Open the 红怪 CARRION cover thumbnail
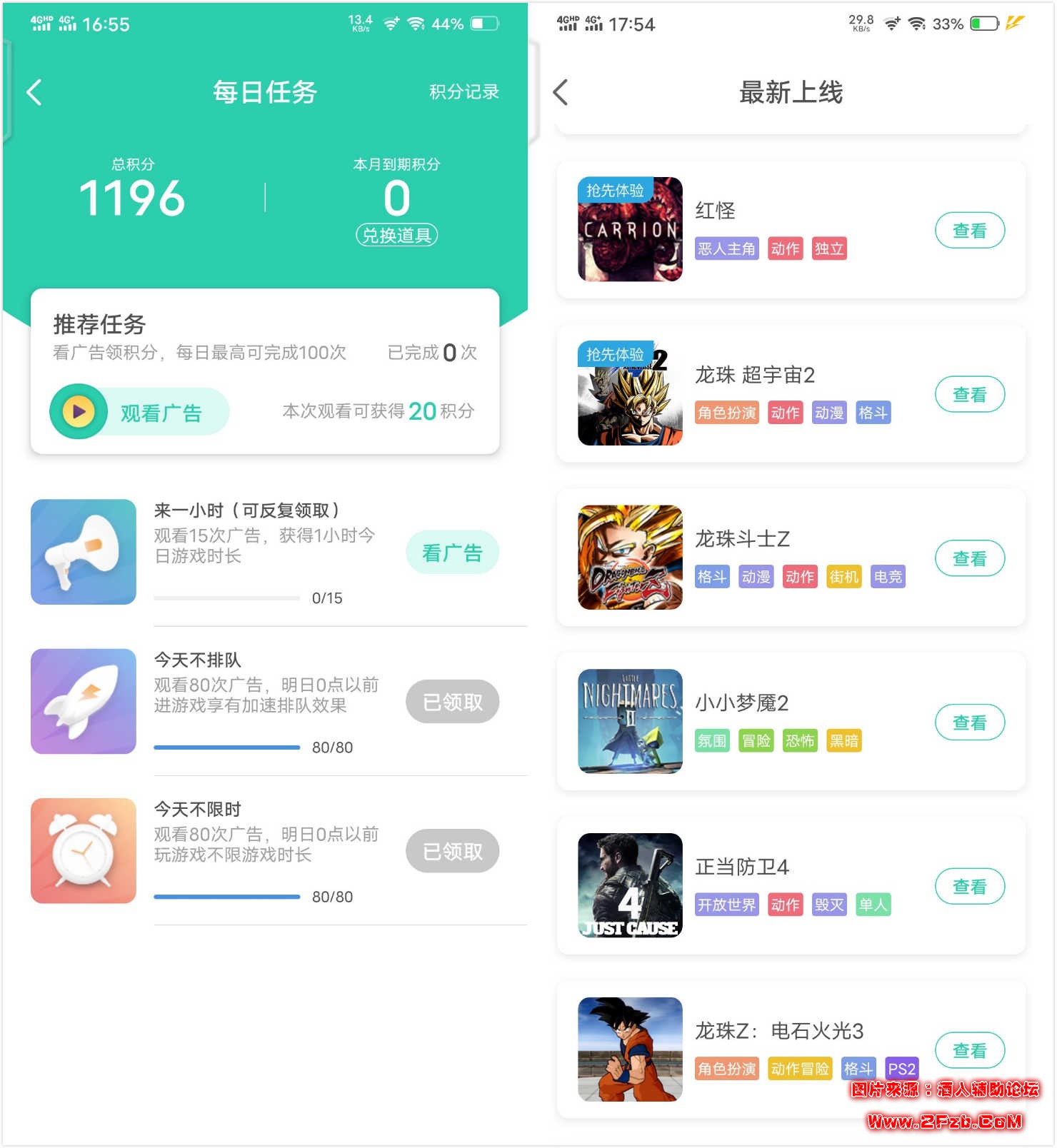Screen dimensions: 1057x1148 630,229
